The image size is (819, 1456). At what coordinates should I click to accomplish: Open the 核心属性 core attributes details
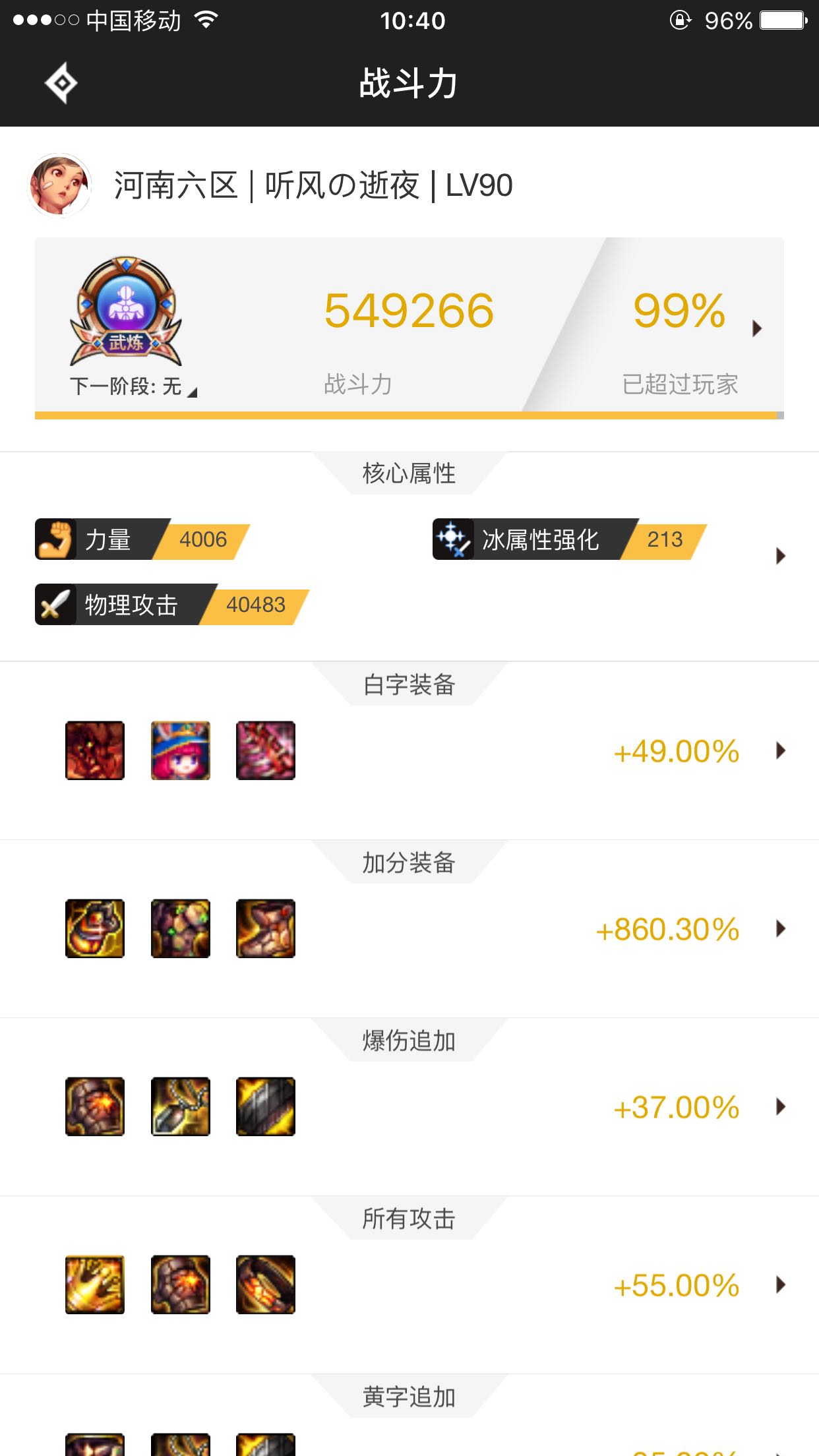[781, 556]
